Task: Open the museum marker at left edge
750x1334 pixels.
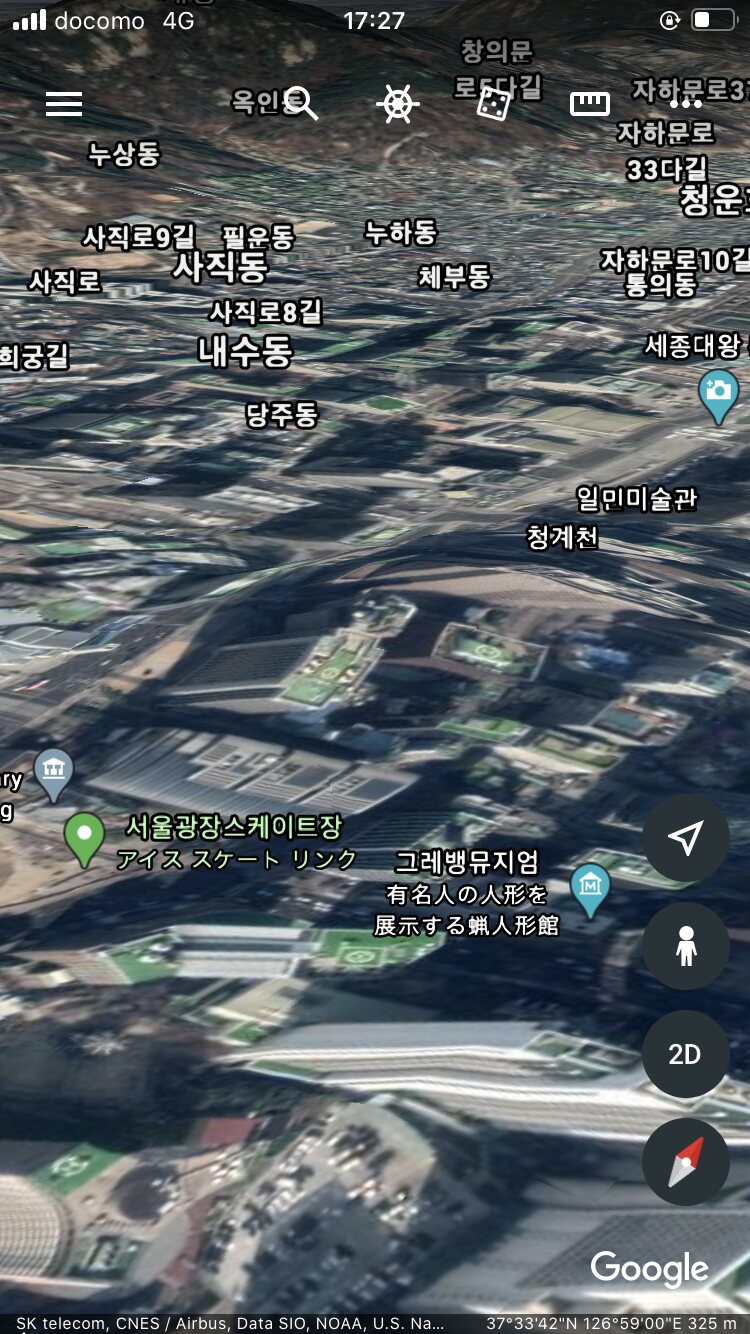Action: click(x=53, y=772)
